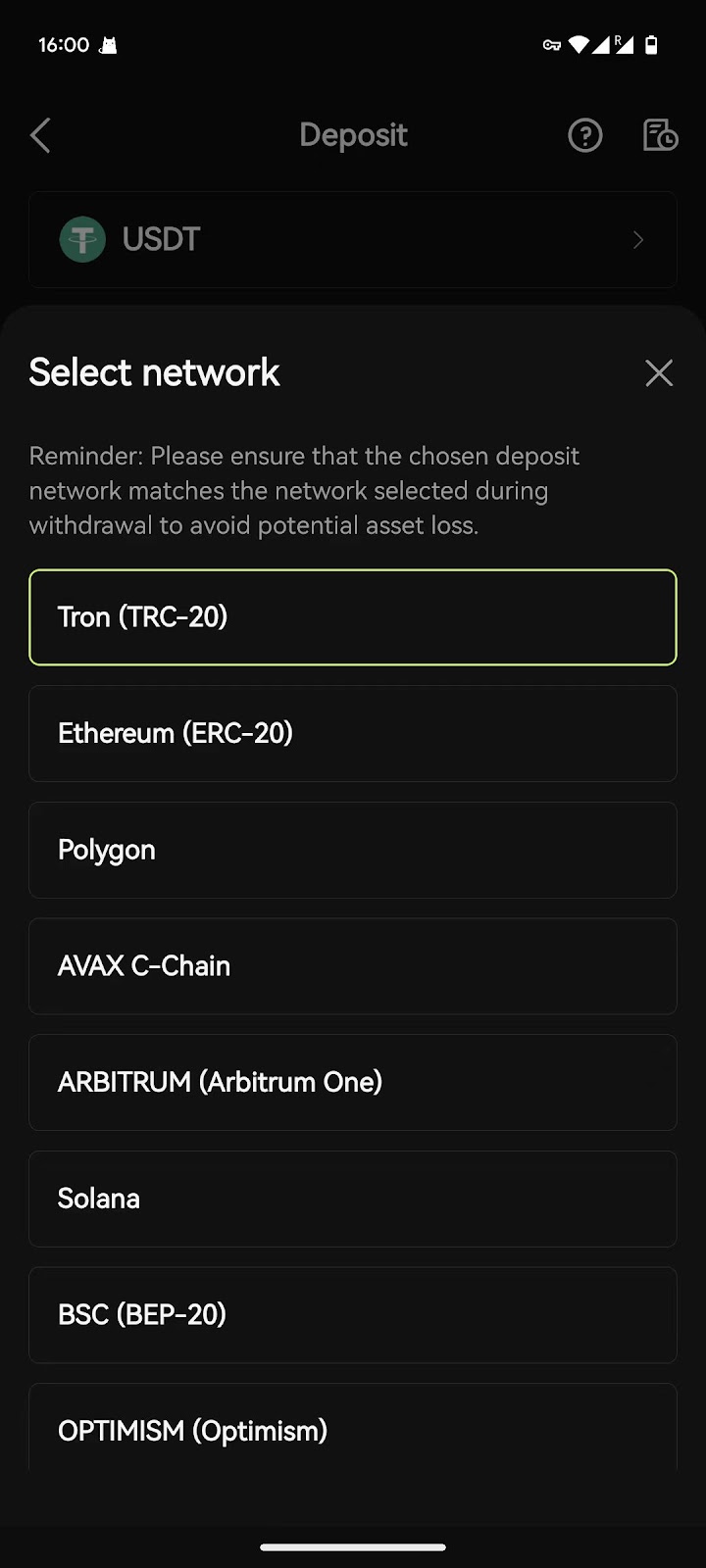The width and height of the screenshot is (706, 1568).
Task: Go back from the Deposit screen
Action: [x=40, y=135]
